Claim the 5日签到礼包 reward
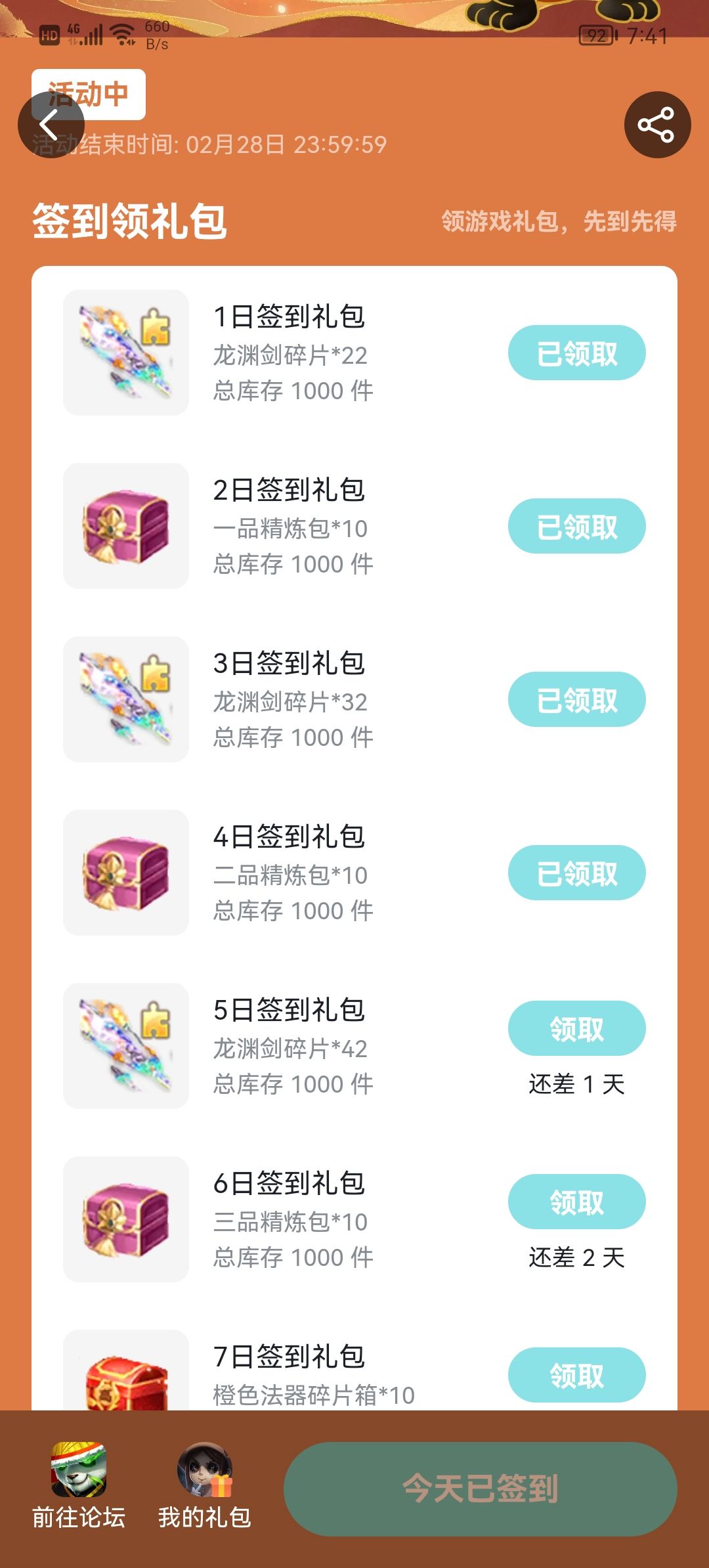 click(x=576, y=1028)
